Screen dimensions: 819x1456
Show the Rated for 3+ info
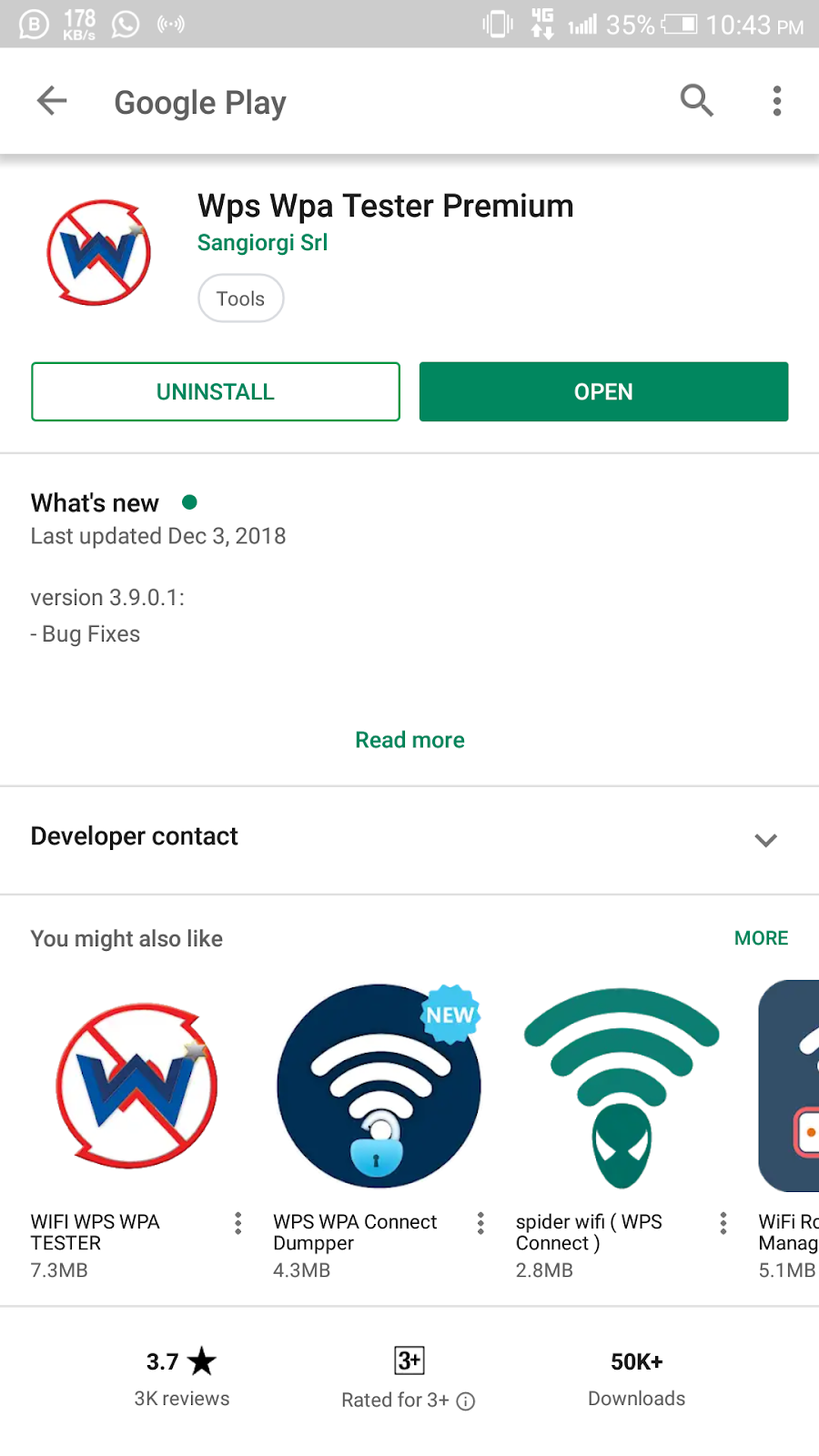pyautogui.click(x=465, y=1401)
